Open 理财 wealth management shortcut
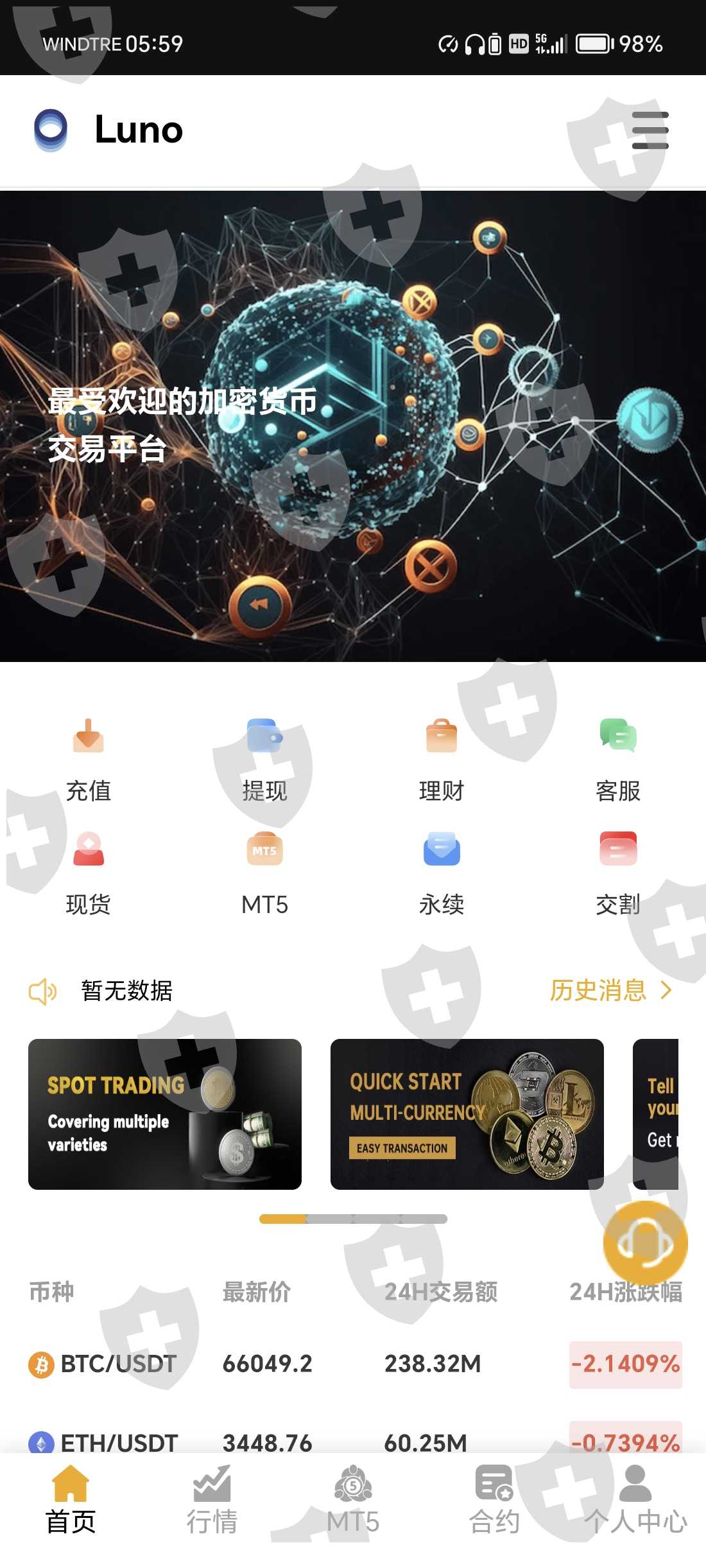The height and width of the screenshot is (1568, 706). pos(441,761)
